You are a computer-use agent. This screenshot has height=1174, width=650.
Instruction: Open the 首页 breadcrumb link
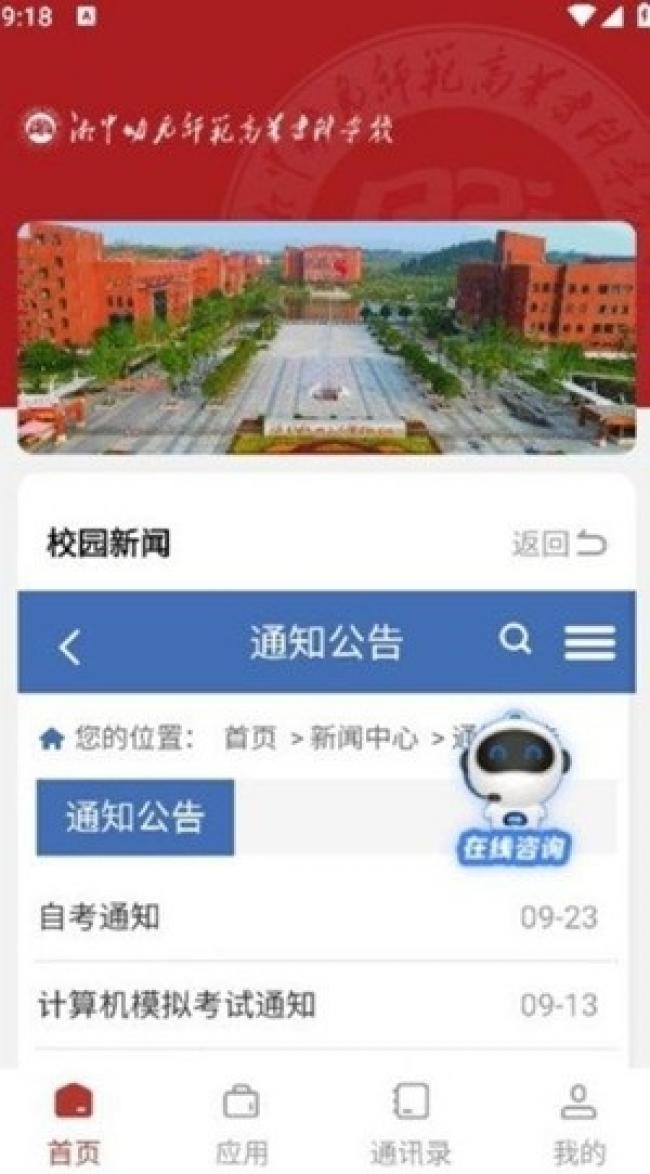[x=250, y=739]
